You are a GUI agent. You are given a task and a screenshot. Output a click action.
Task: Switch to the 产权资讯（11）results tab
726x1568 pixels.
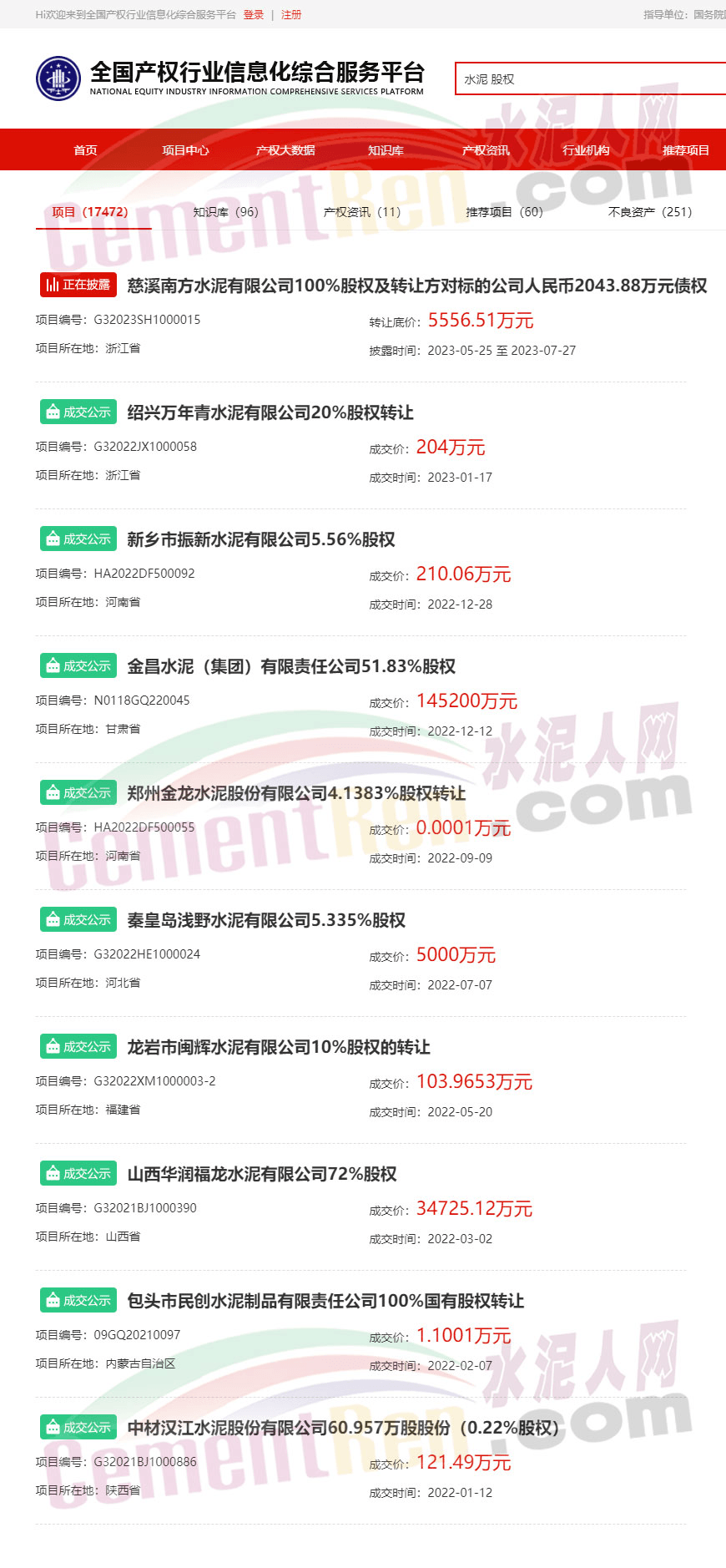click(x=362, y=212)
